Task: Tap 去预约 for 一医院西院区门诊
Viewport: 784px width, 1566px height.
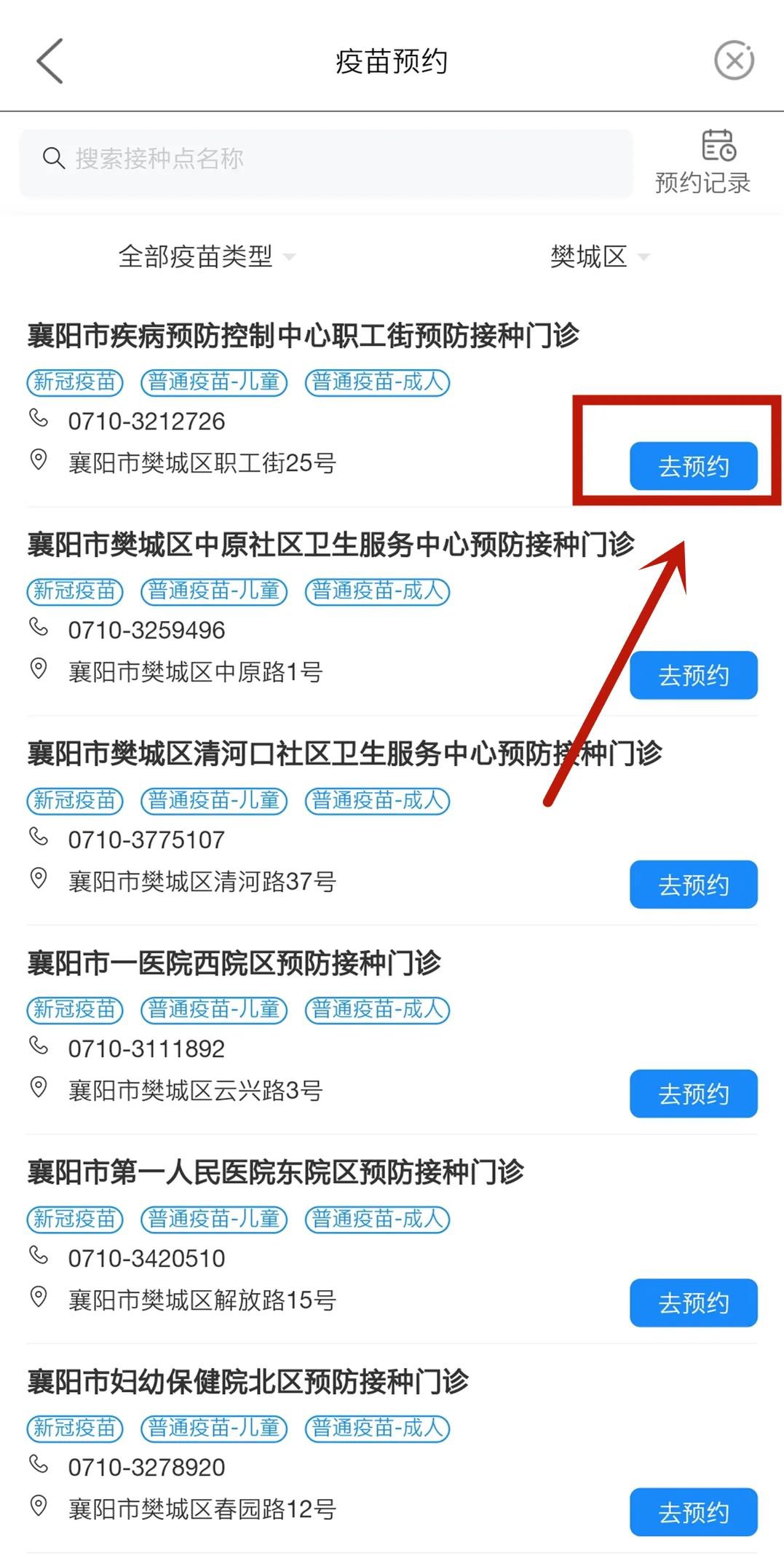Action: (x=693, y=1094)
